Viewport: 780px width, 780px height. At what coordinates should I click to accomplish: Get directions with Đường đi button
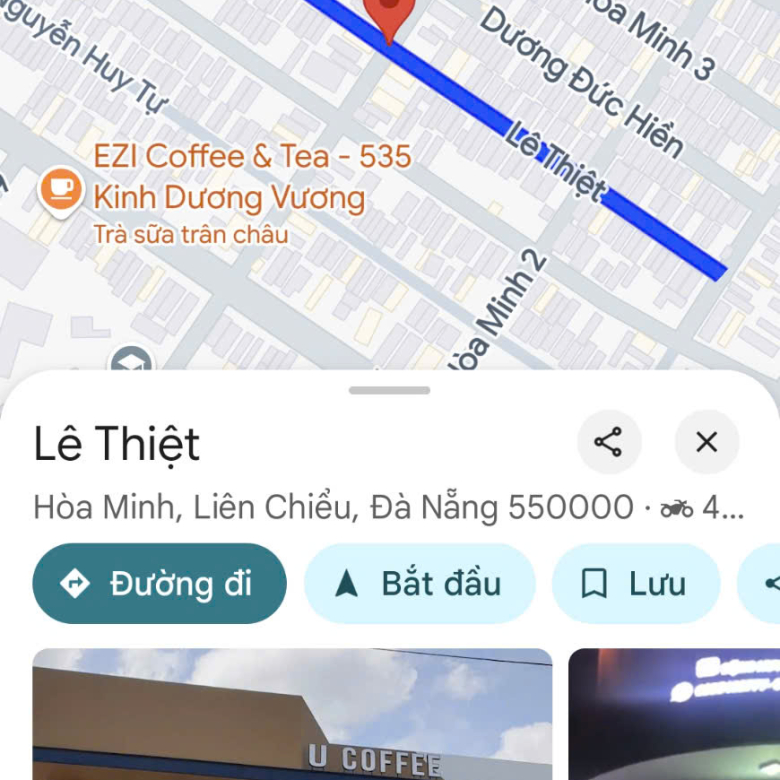(160, 584)
